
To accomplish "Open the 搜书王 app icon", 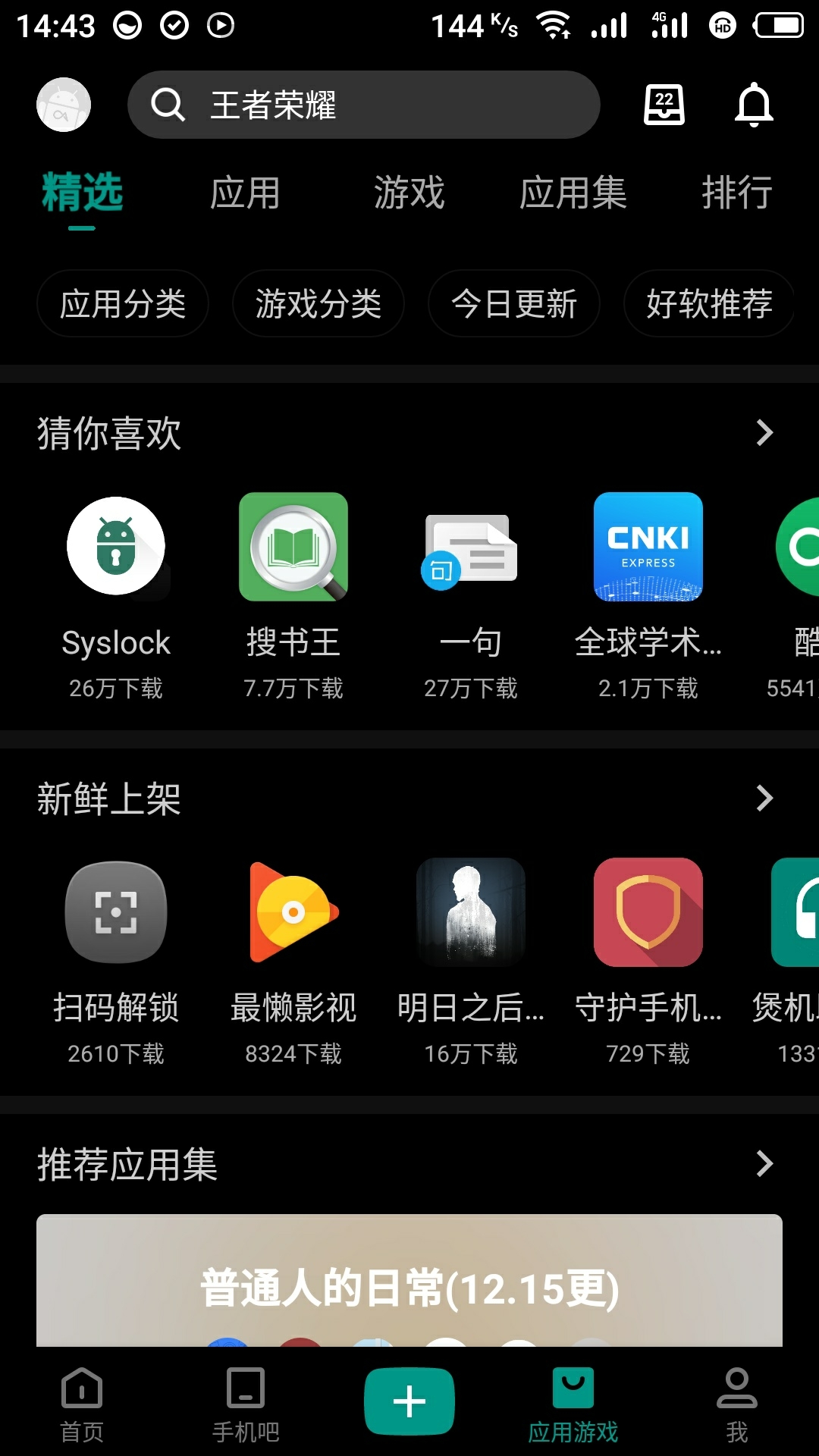I will 293,548.
